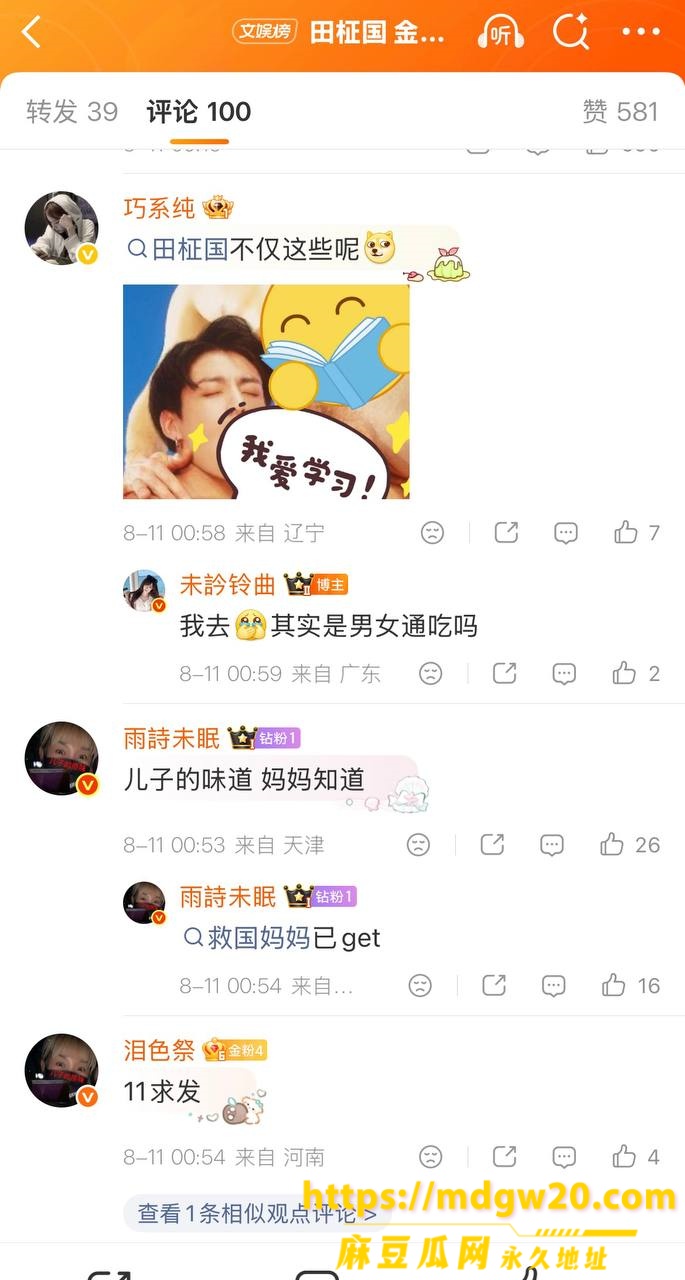Screen dimensions: 685x1280
Task: Tap the listen headphone icon
Action: (500, 32)
